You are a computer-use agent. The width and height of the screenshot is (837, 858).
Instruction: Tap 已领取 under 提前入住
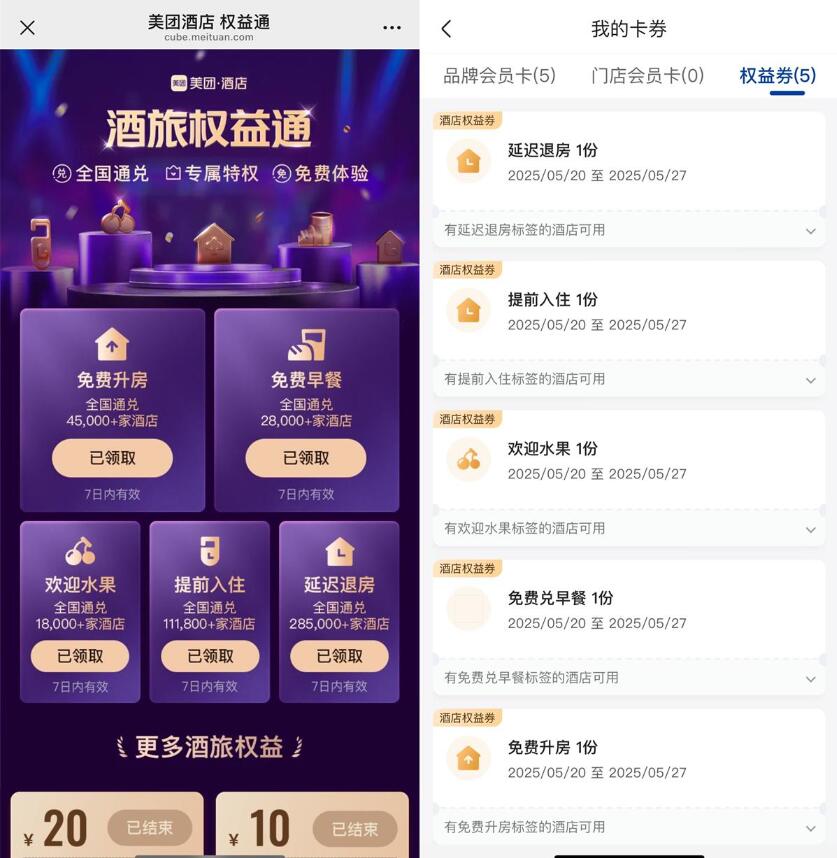coord(210,656)
